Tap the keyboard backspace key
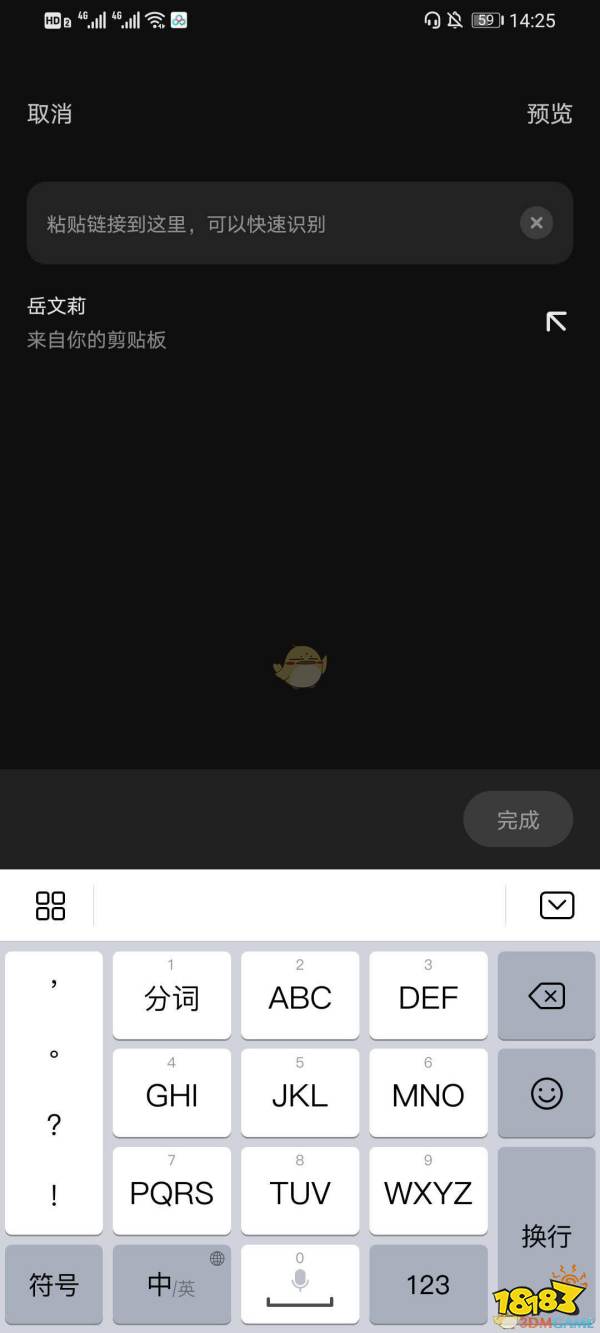Image resolution: width=600 pixels, height=1333 pixels. 546,996
